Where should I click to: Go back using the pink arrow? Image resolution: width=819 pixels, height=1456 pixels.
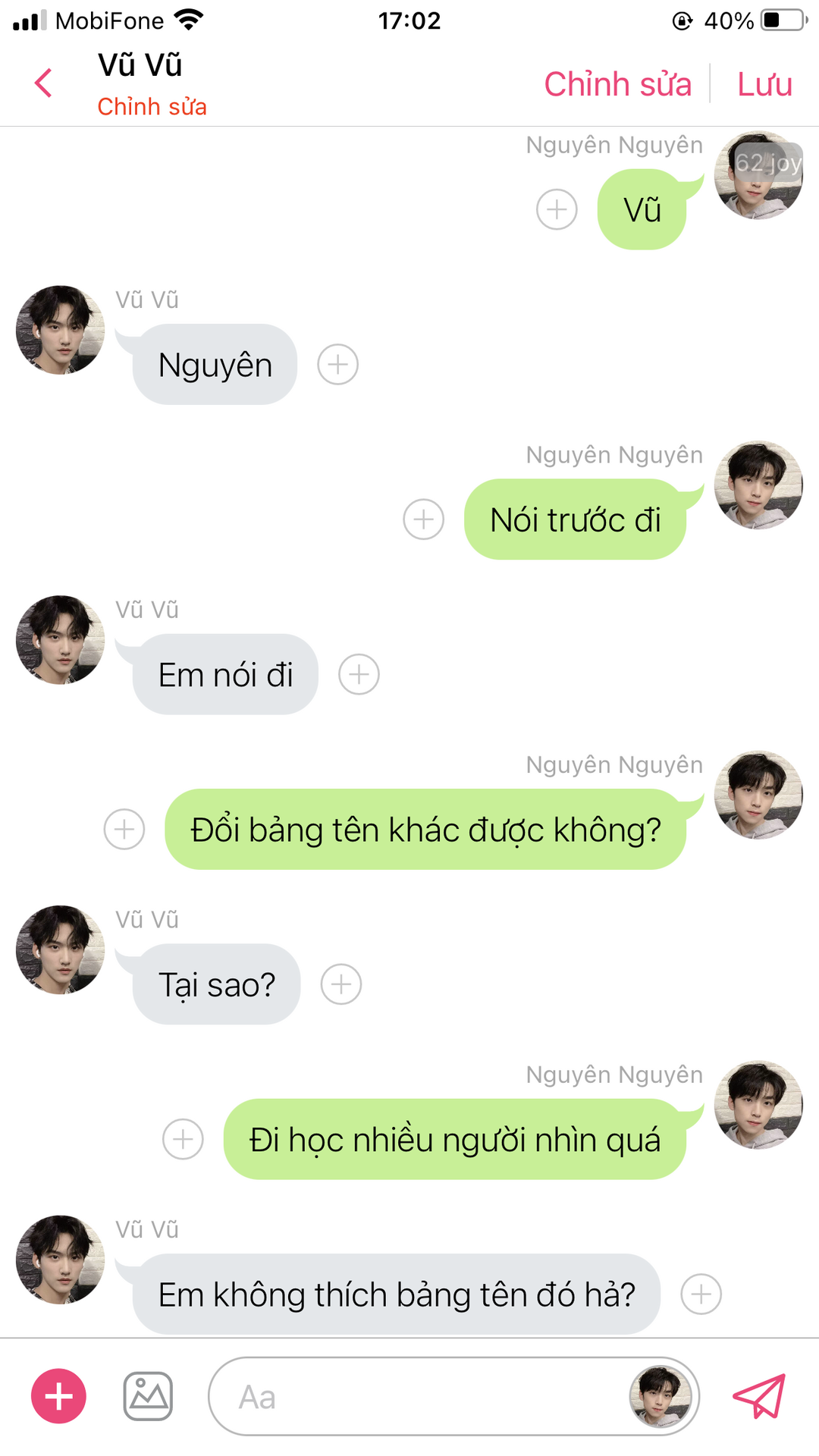44,83
